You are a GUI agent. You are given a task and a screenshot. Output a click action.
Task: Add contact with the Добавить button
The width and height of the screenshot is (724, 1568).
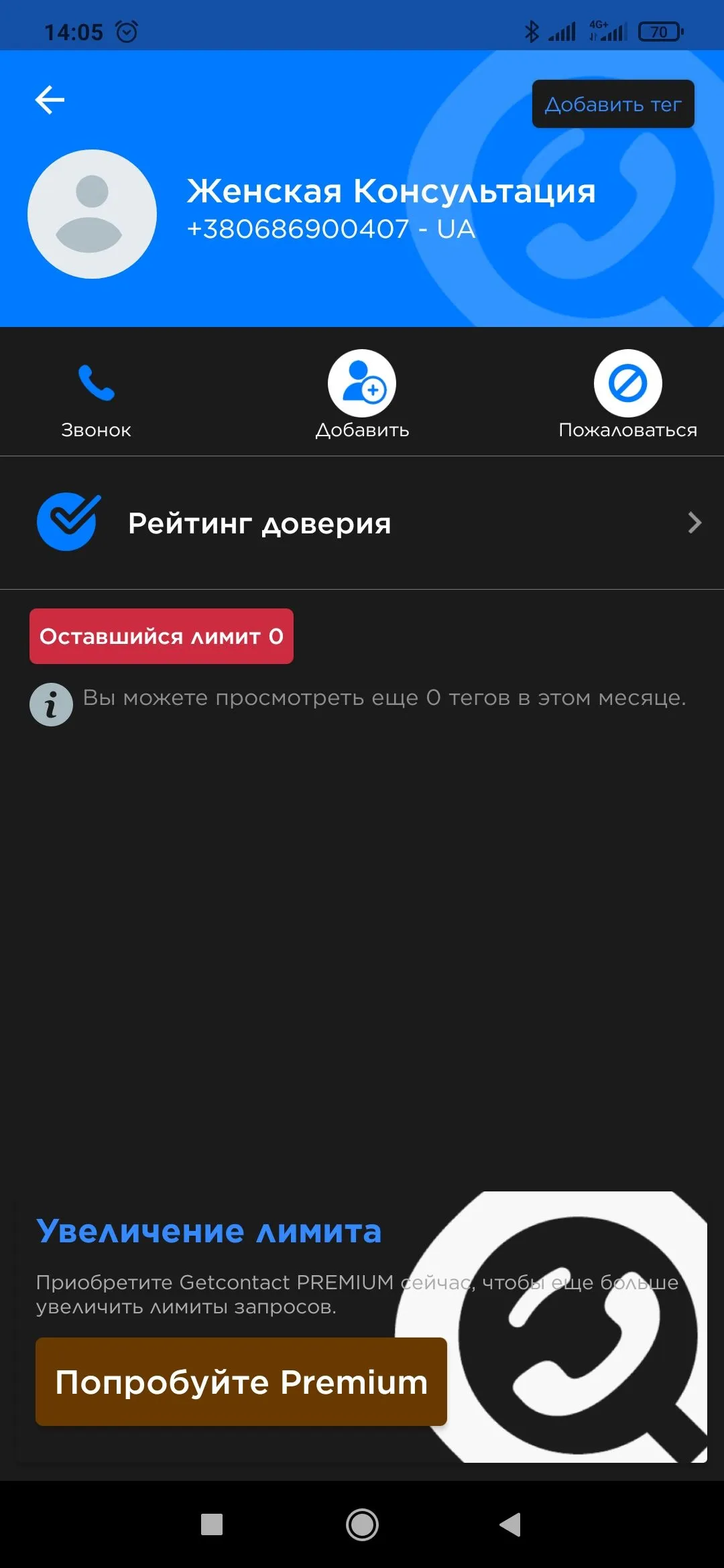[x=362, y=395]
